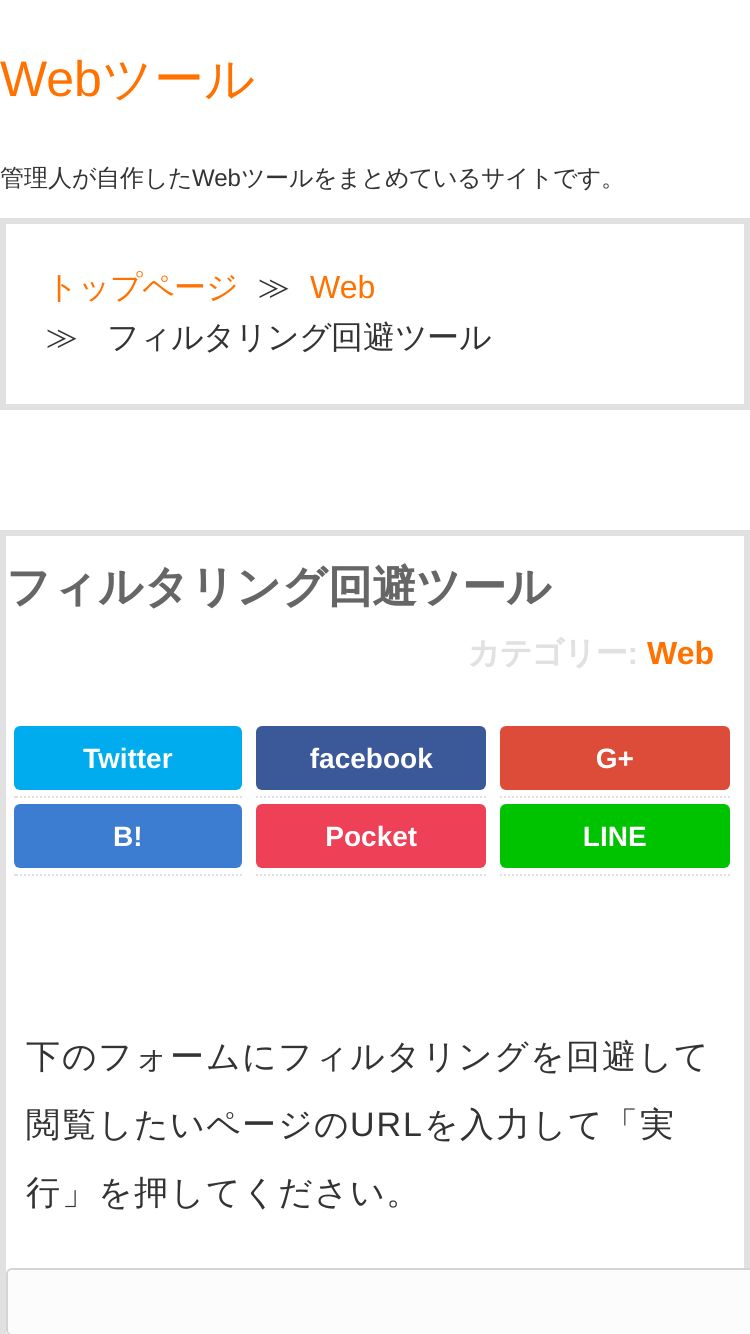
Task: Share the page on facebook
Action: [371, 758]
